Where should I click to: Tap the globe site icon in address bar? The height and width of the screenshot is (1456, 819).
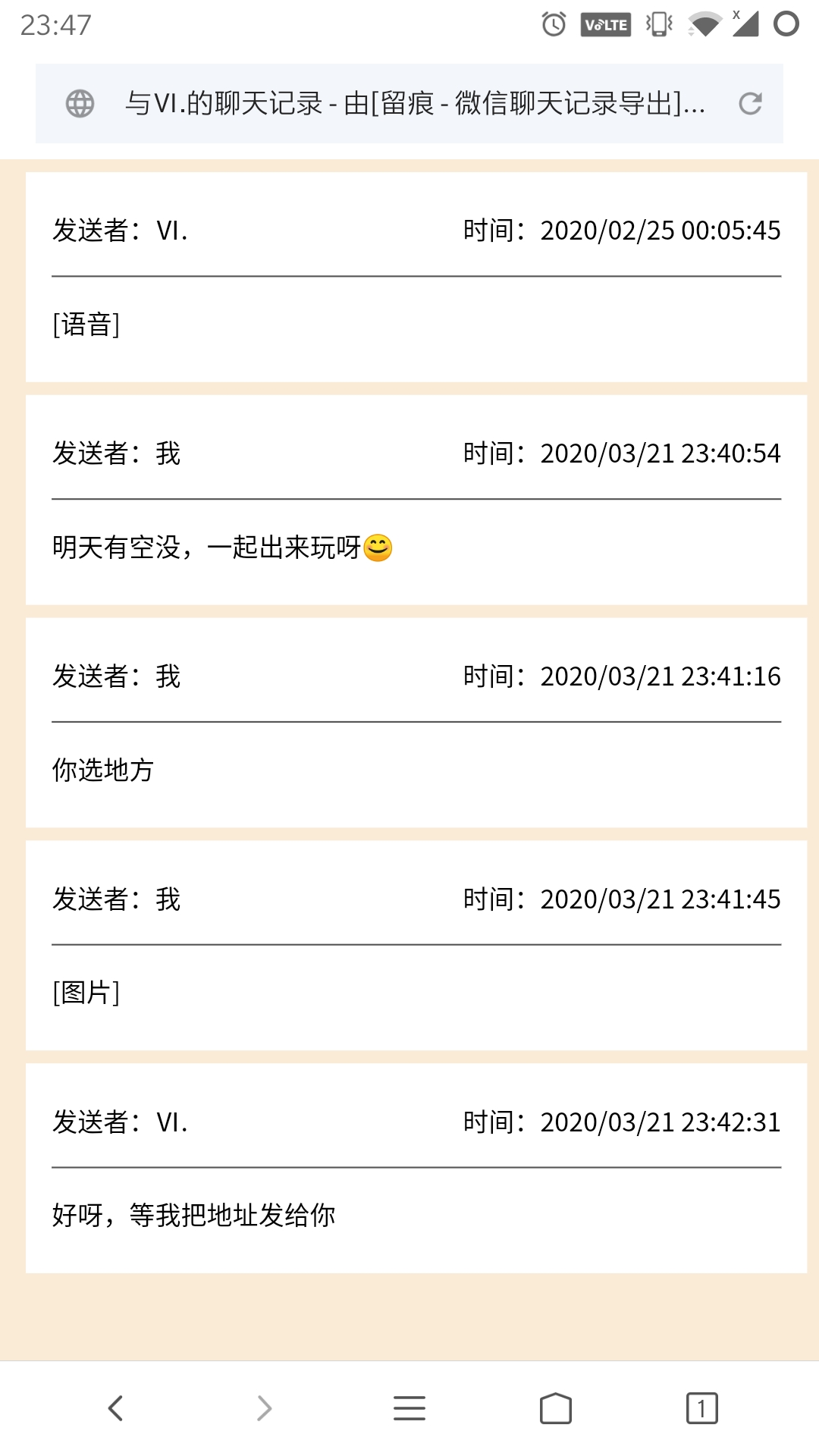[x=80, y=105]
